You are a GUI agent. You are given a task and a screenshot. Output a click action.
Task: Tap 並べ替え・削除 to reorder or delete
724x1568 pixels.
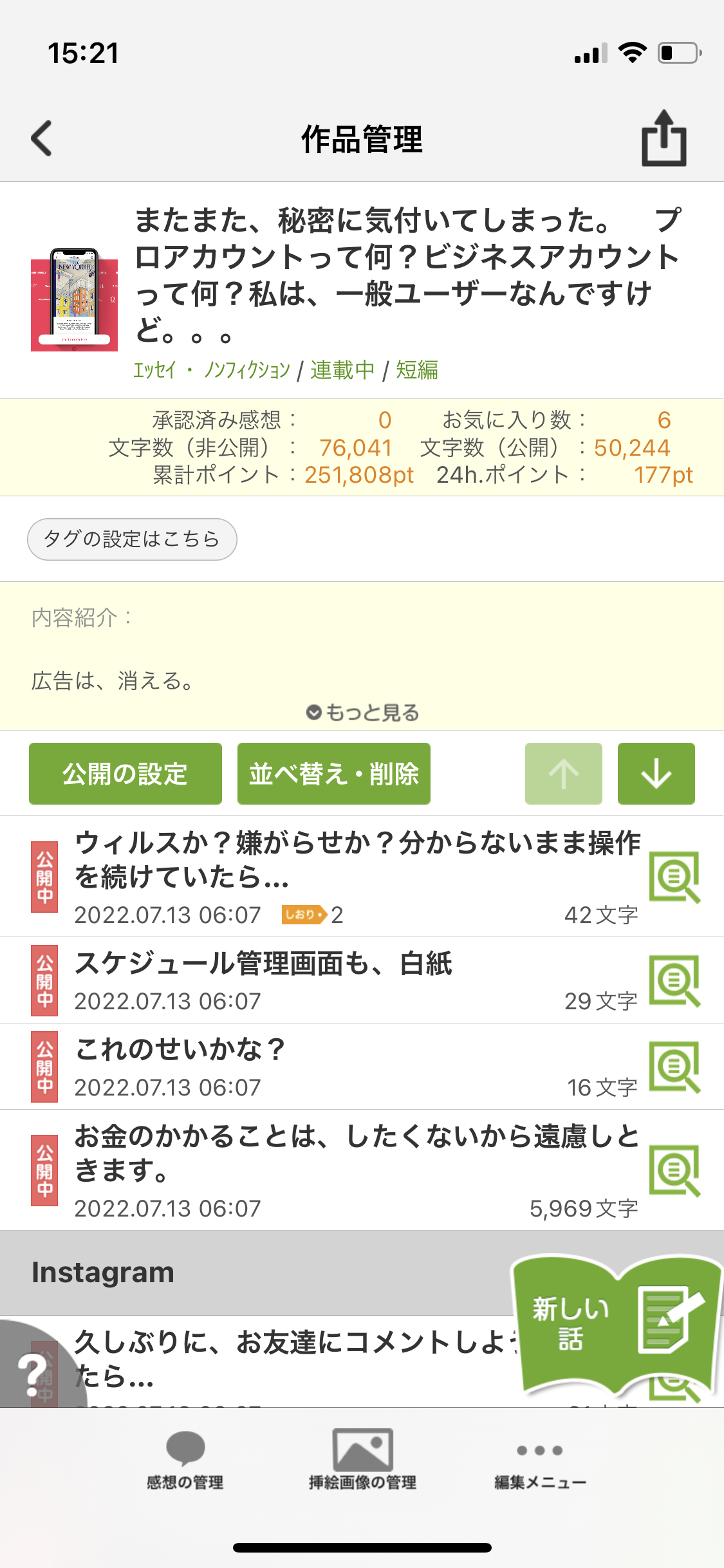tap(333, 773)
